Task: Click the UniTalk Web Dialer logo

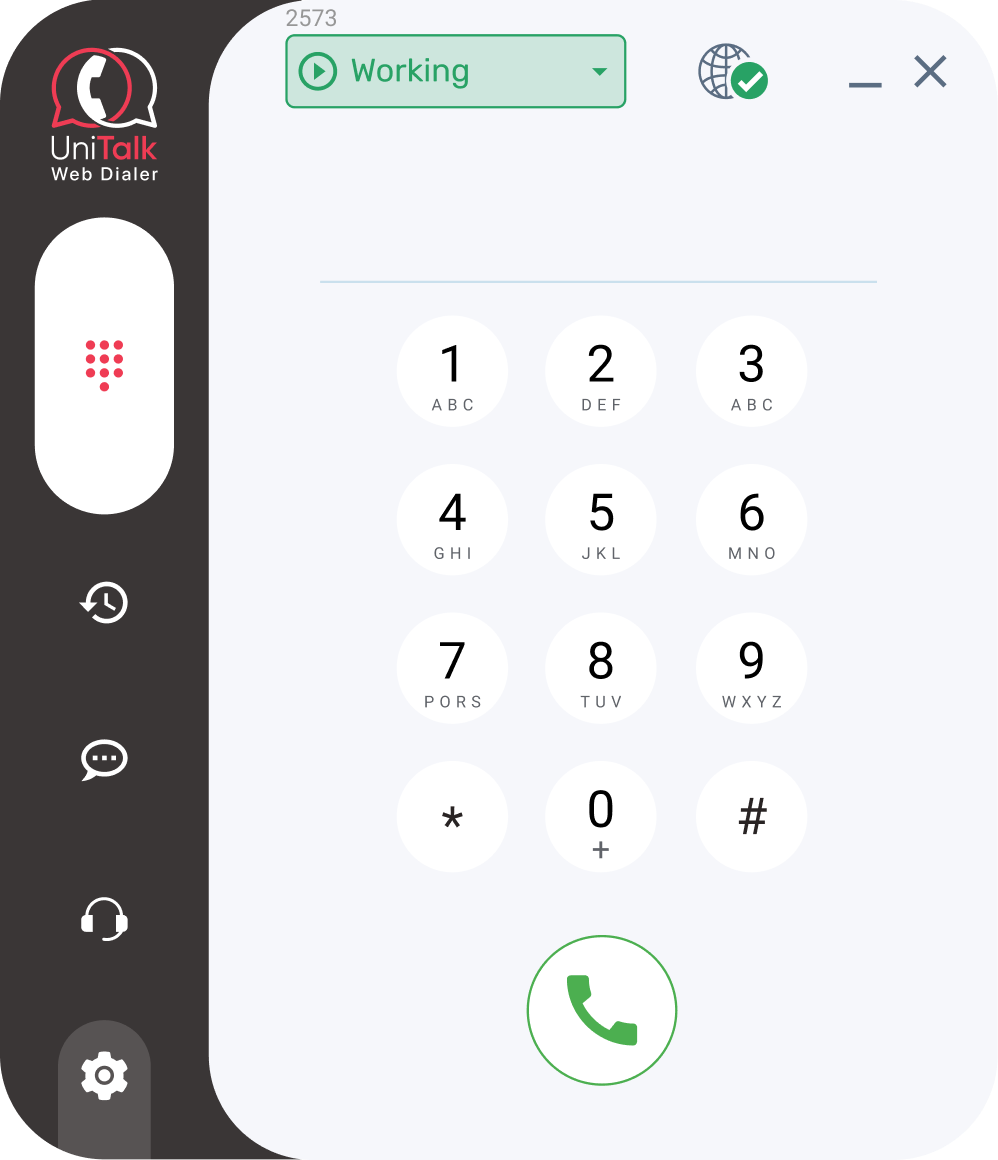Action: tap(103, 105)
